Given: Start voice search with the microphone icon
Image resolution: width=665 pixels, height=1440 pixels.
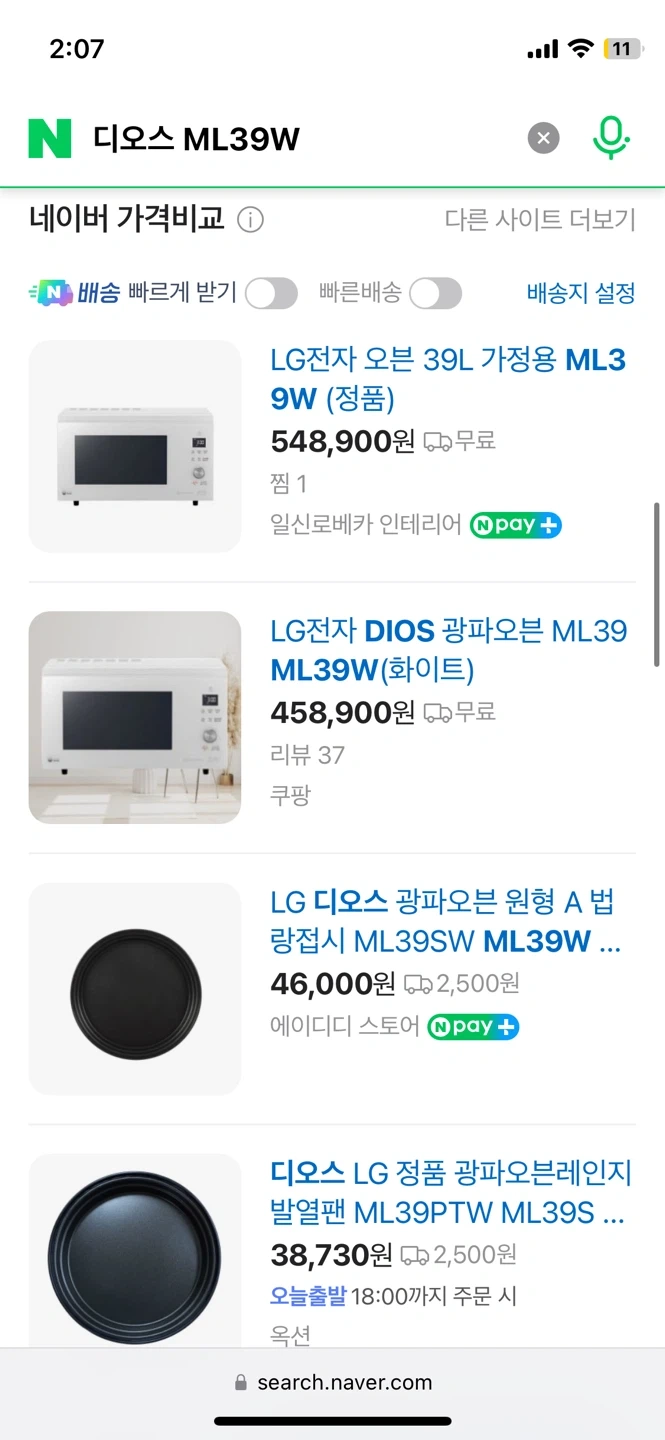Looking at the screenshot, I should (610, 138).
